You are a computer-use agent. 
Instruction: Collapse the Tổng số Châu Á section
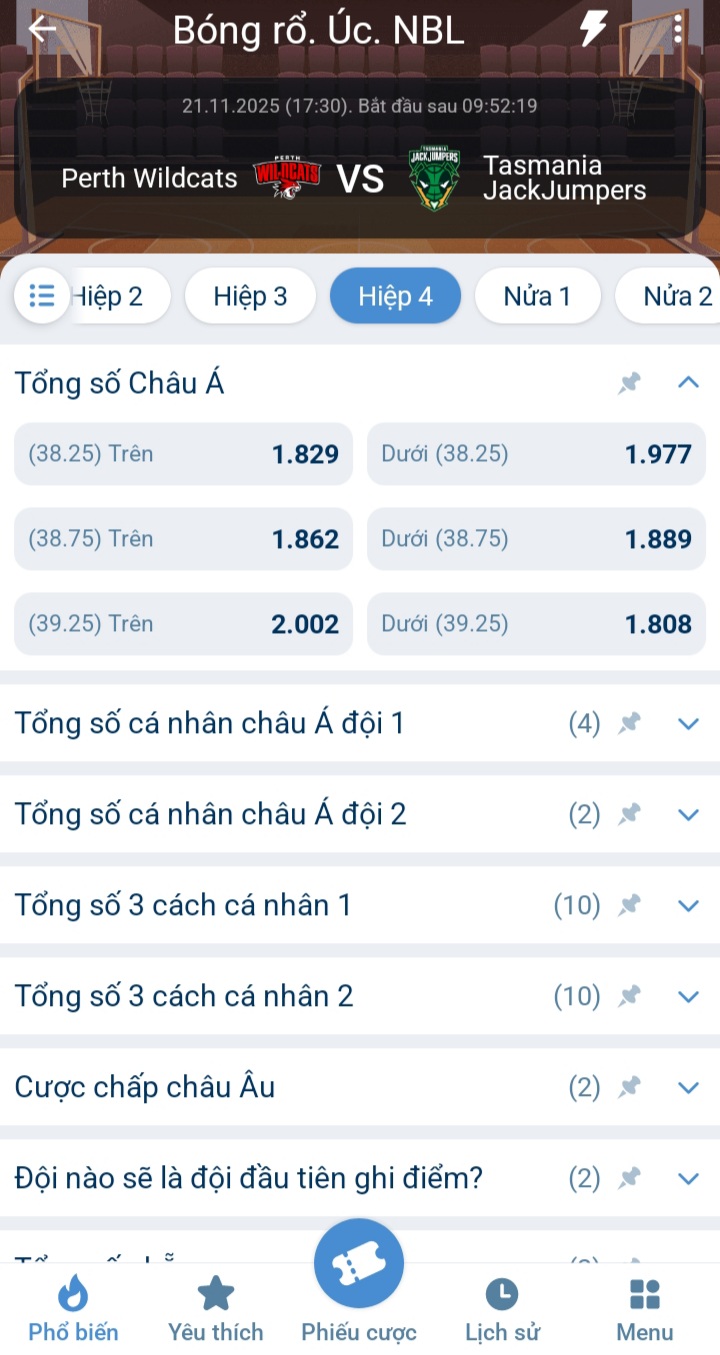(x=688, y=382)
